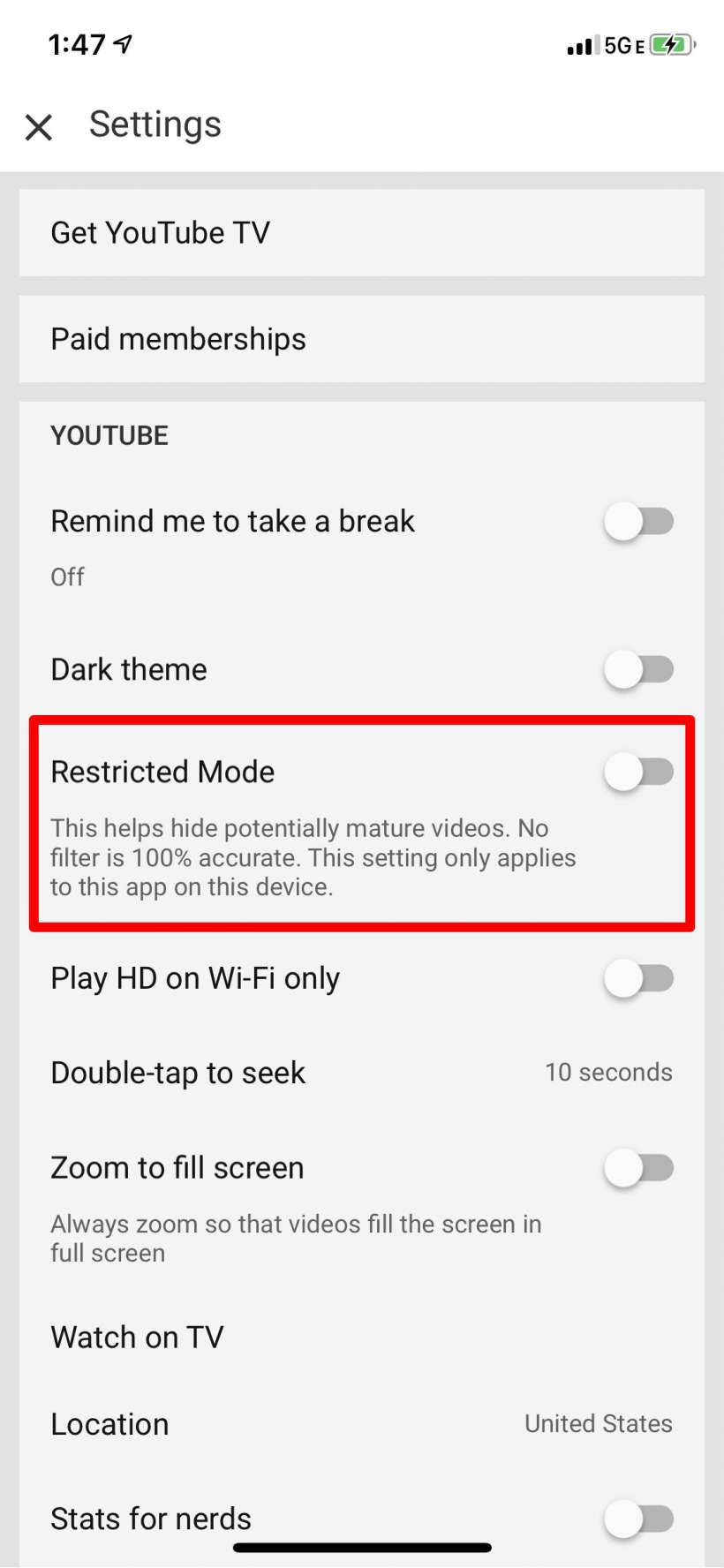Open Paid memberships

click(x=362, y=339)
